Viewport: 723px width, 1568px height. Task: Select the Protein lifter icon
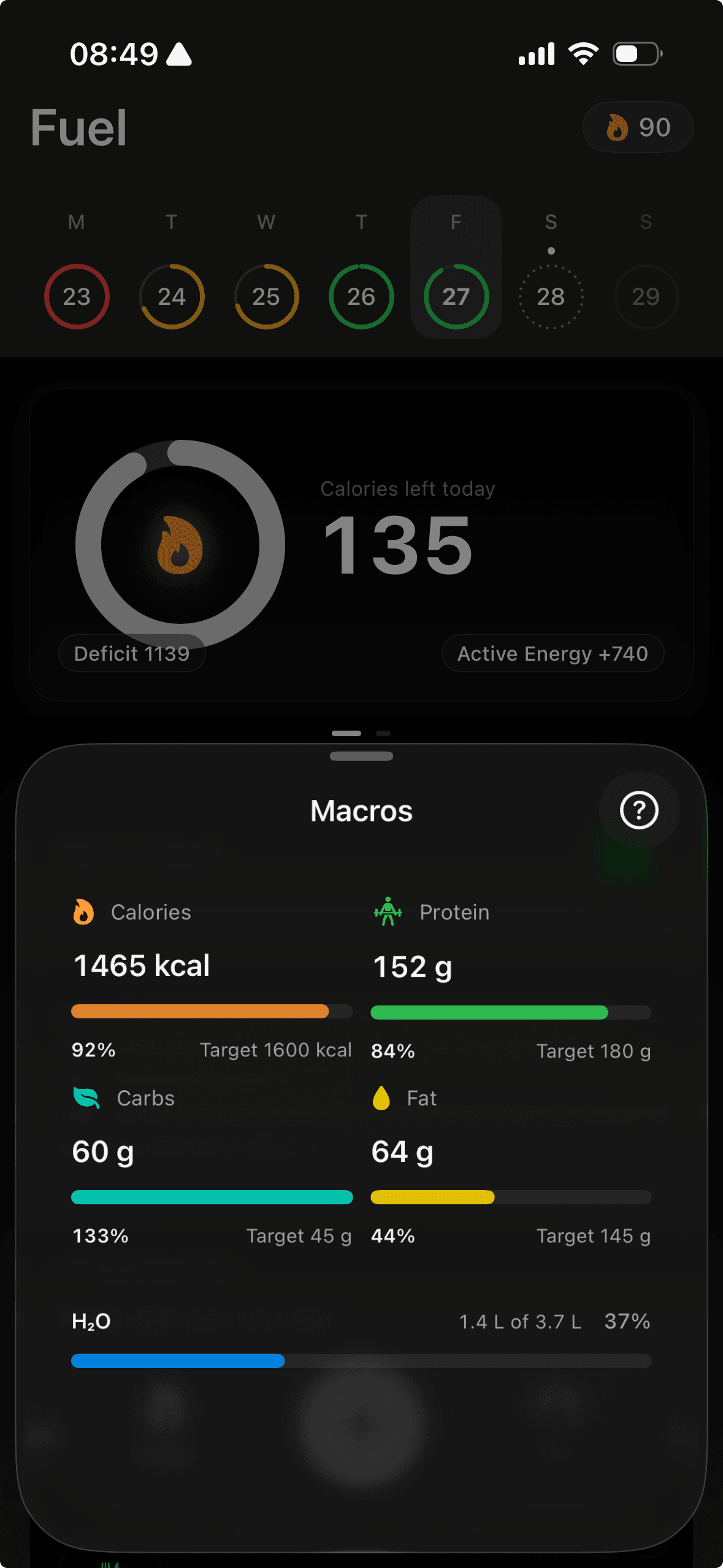(x=387, y=912)
